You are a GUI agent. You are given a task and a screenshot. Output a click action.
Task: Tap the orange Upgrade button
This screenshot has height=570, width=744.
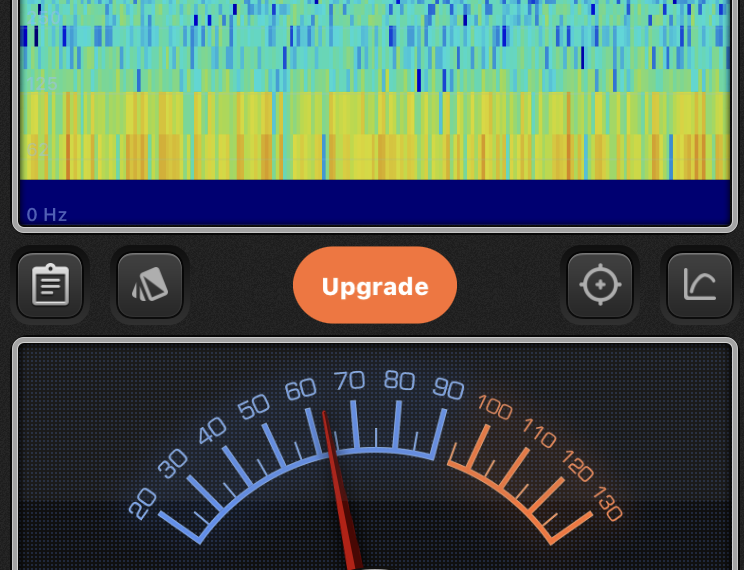pos(375,286)
